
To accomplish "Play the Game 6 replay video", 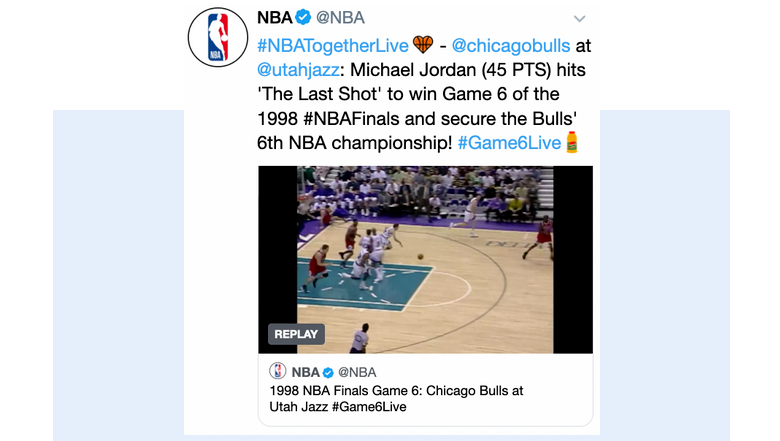I will coord(425,259).
